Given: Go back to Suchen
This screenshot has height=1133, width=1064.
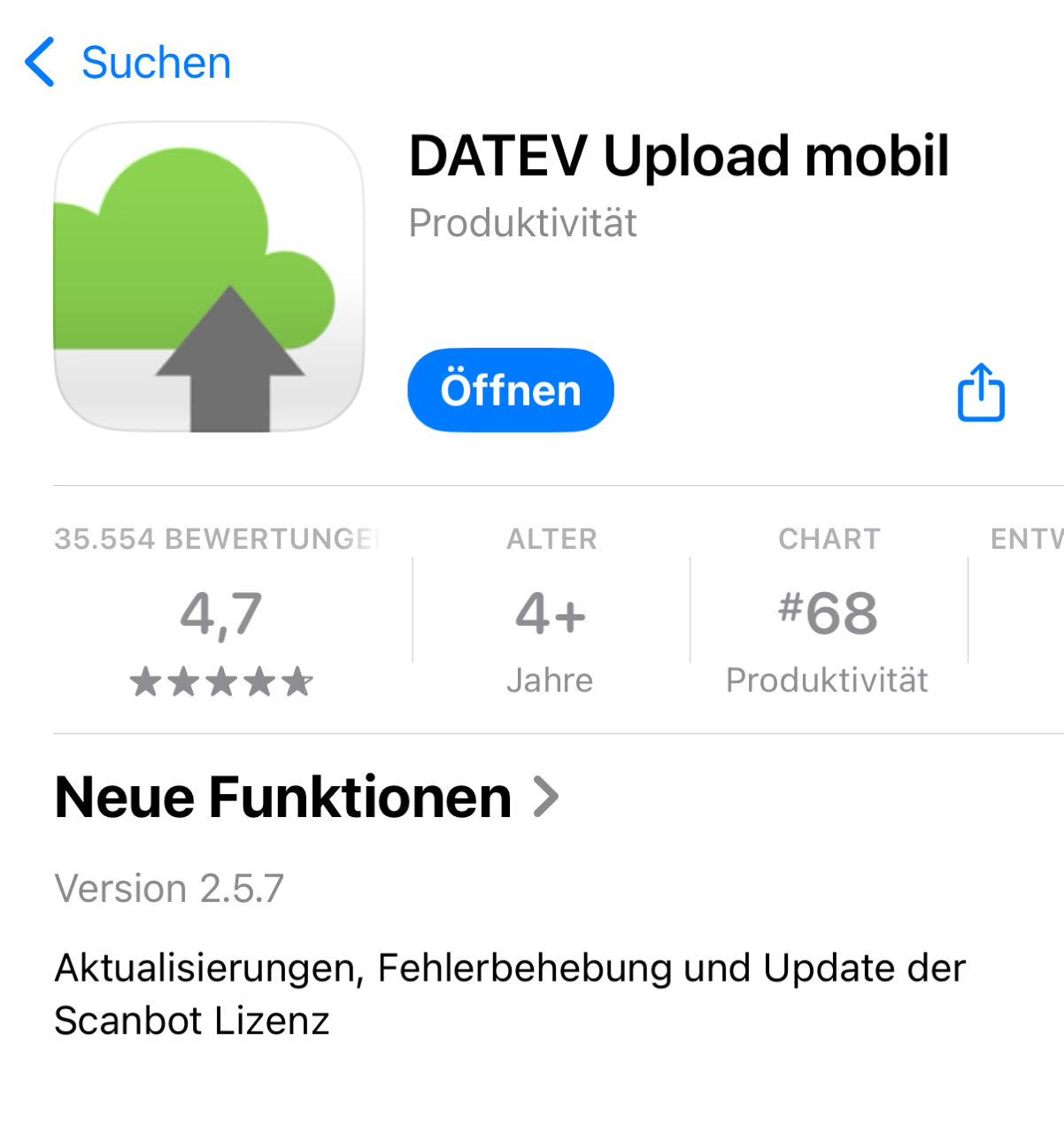Looking at the screenshot, I should (128, 62).
